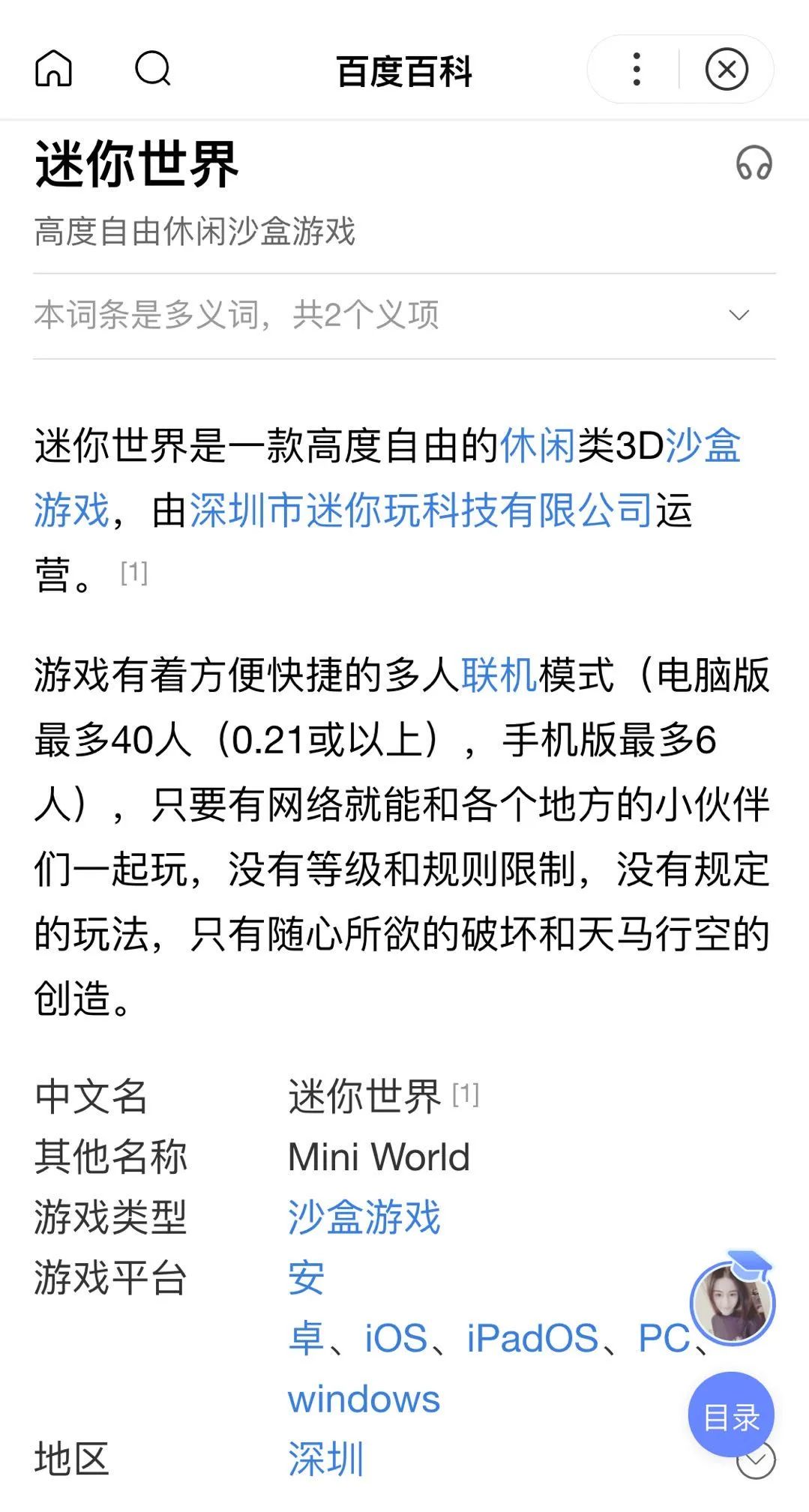
Task: Open the 休闲 link in the summary
Action: tap(538, 446)
